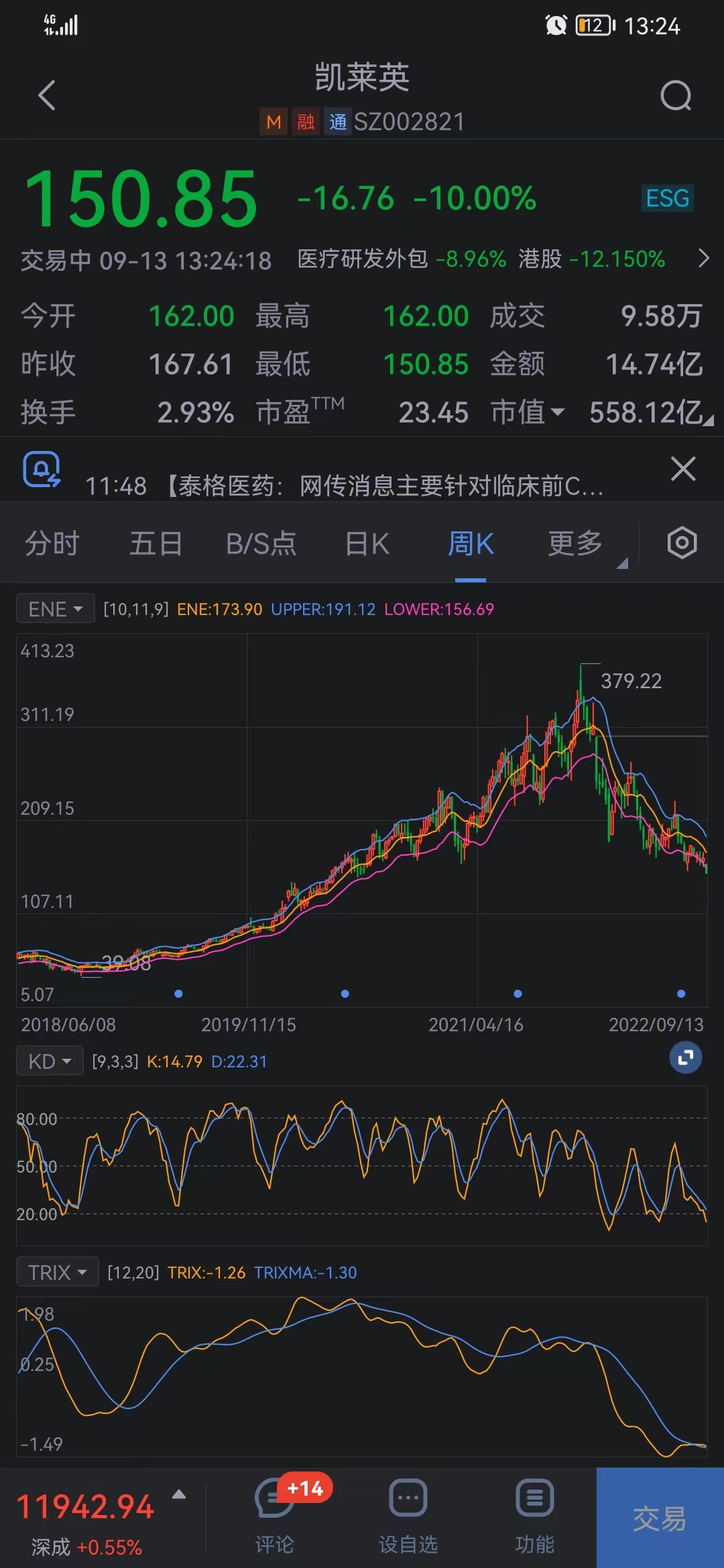
Task: Expand the chart to full screen
Action: click(x=685, y=1058)
